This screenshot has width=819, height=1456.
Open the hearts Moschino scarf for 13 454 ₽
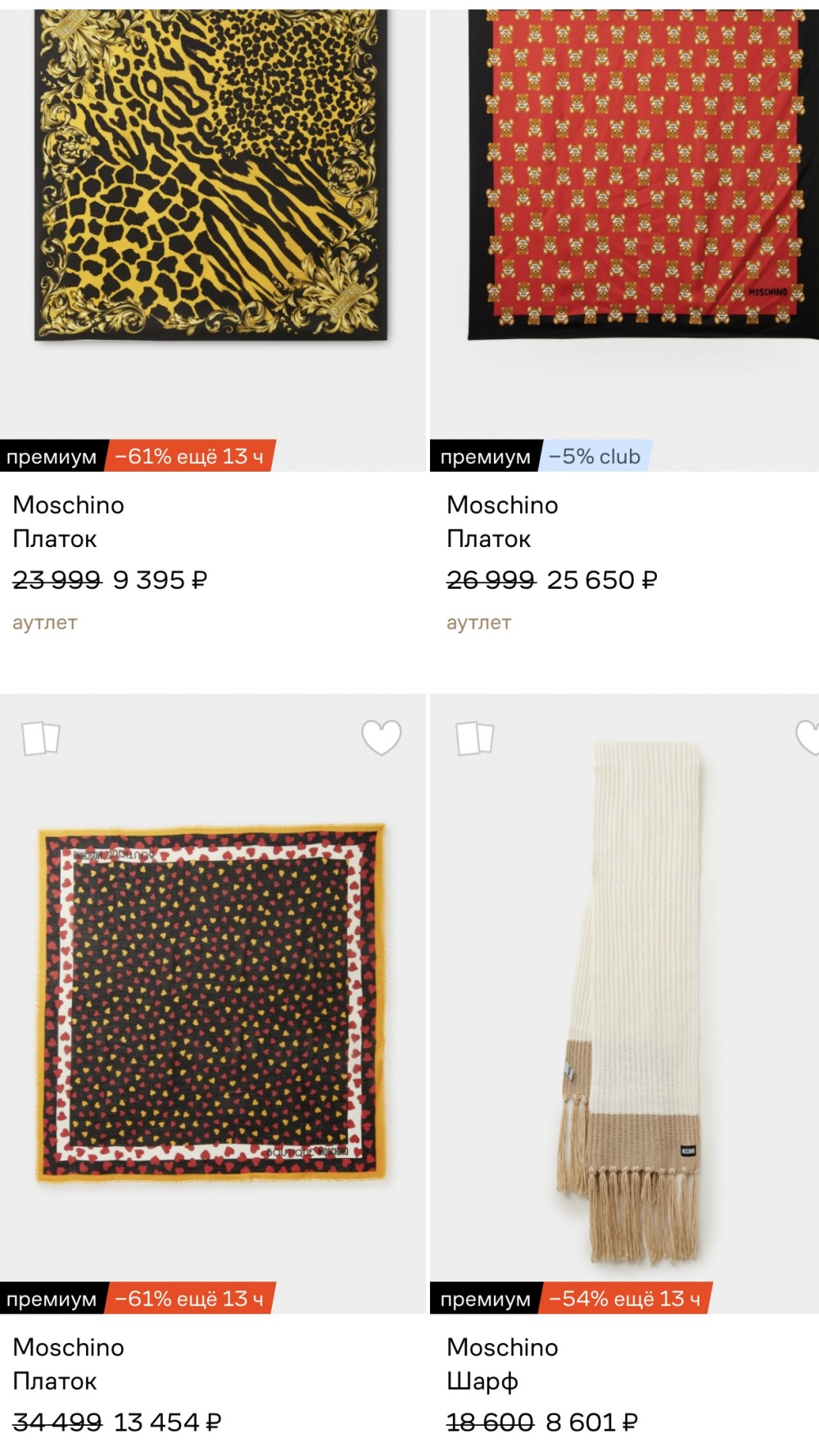(211, 1003)
